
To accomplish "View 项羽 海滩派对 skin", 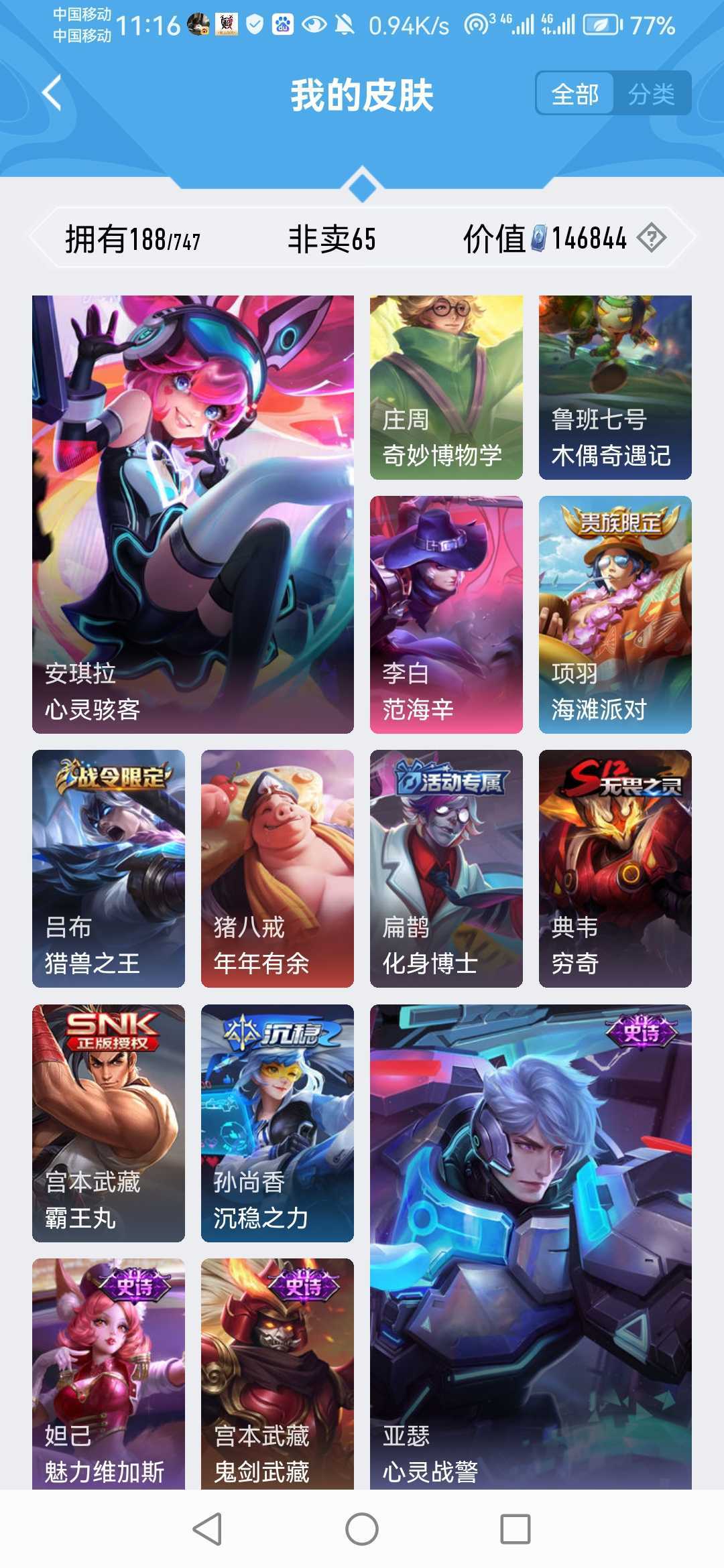I will (x=615, y=614).
